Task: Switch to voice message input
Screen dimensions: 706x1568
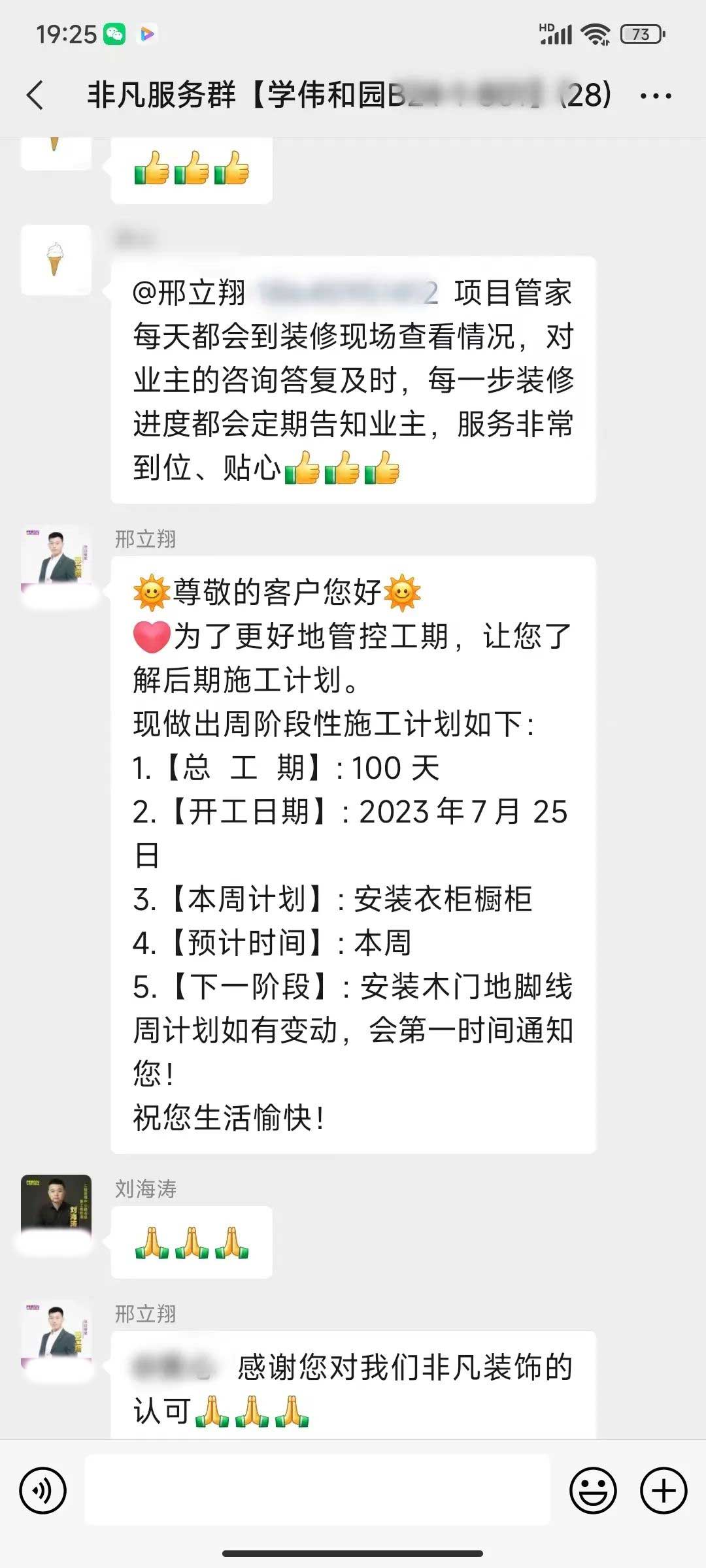Action: [43, 1490]
